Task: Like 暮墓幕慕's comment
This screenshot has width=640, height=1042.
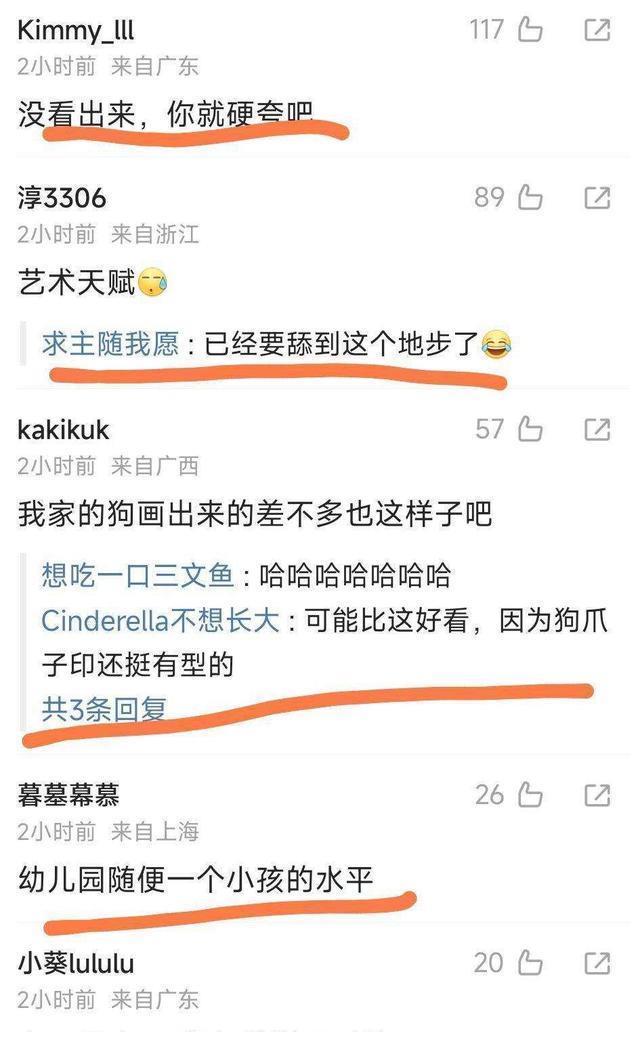Action: [x=530, y=795]
